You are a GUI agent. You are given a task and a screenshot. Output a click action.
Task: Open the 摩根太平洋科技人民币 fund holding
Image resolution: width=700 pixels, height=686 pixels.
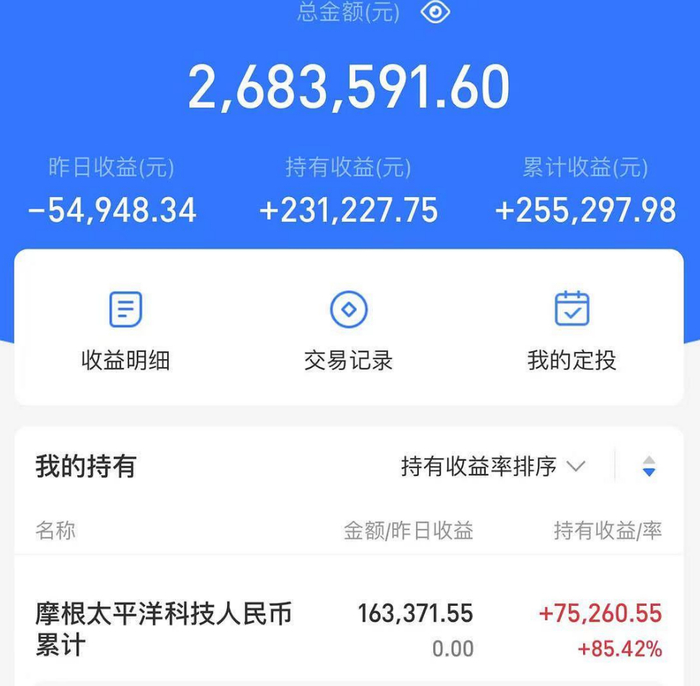pyautogui.click(x=349, y=630)
